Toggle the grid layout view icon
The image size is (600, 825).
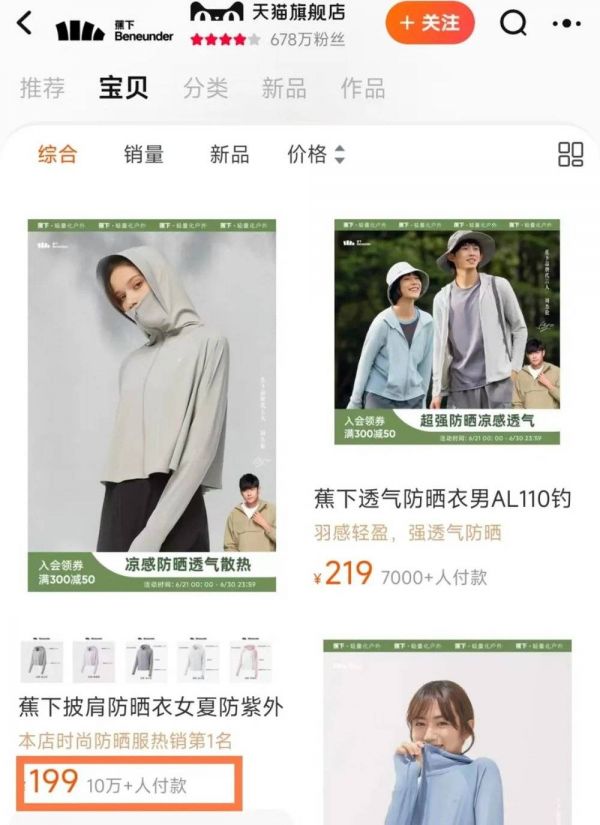coord(570,154)
